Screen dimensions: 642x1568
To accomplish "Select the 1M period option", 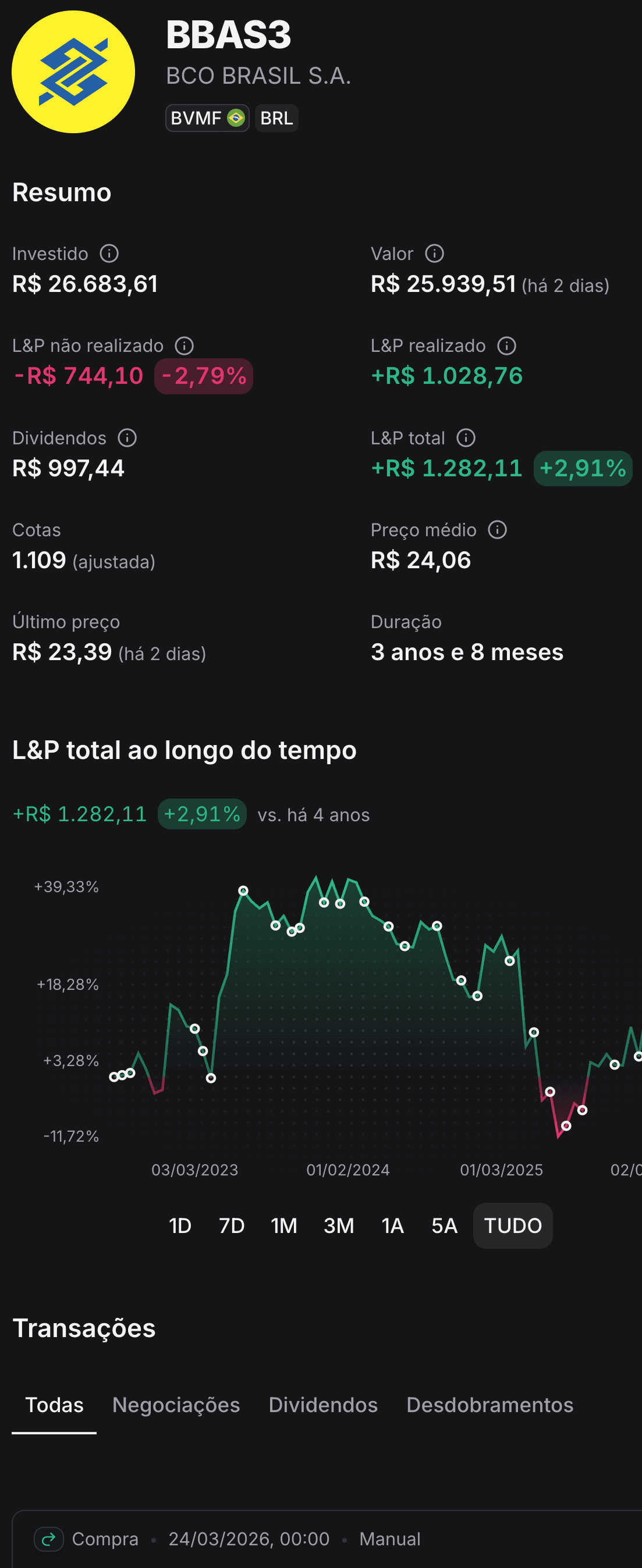I will (x=284, y=1226).
